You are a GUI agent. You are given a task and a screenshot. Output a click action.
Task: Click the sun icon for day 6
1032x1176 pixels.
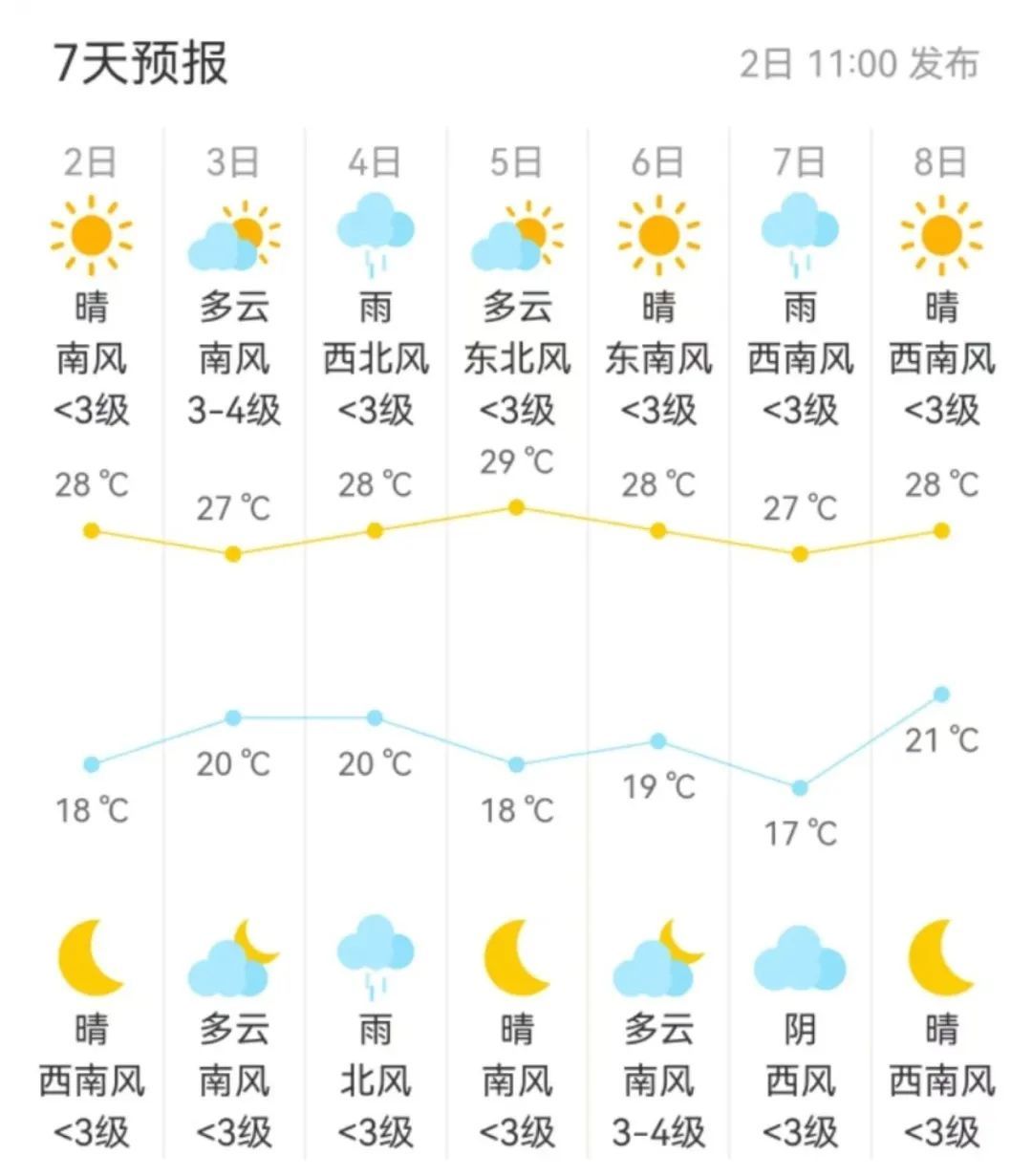(658, 232)
